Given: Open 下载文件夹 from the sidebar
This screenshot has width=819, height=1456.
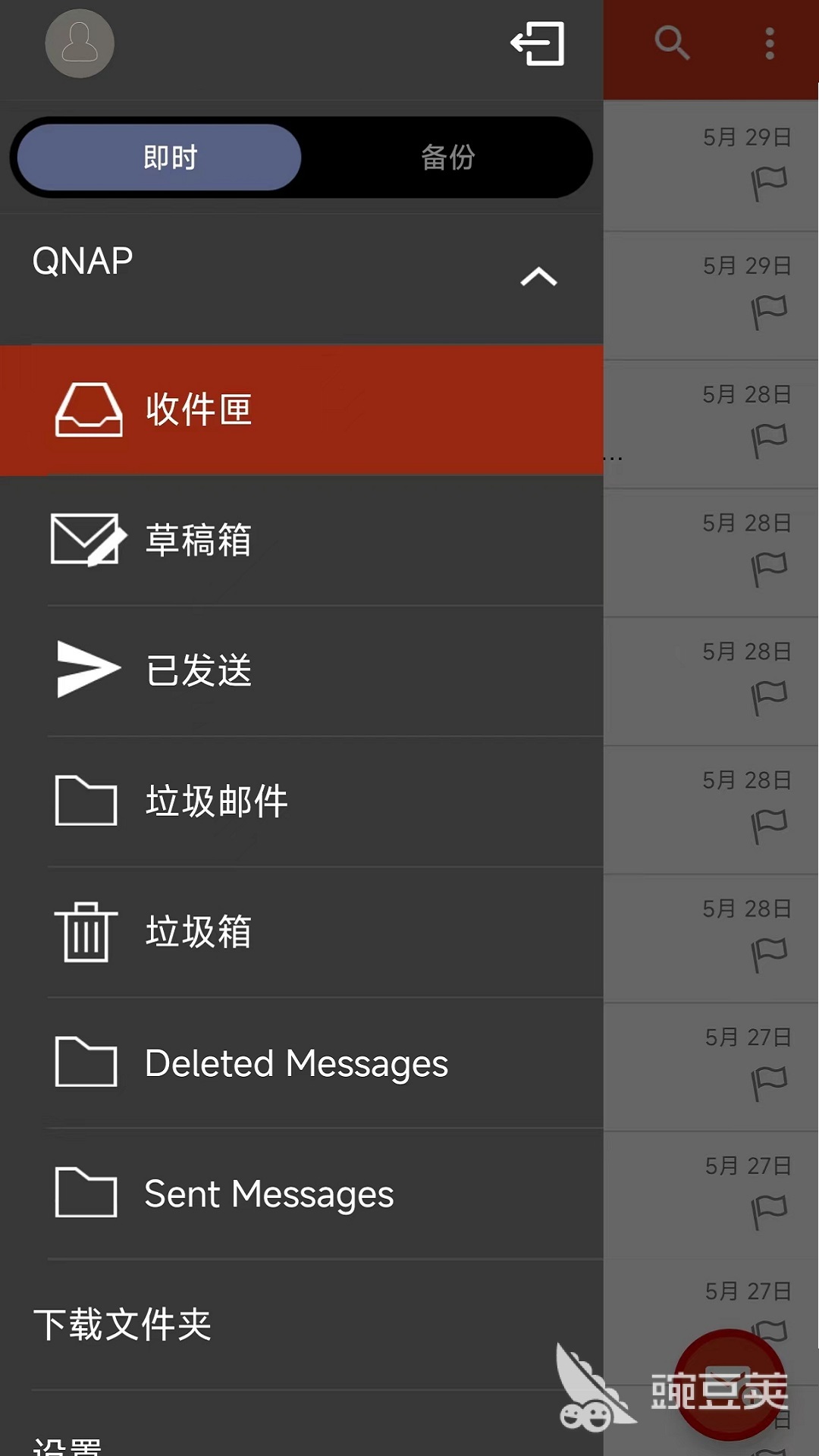Looking at the screenshot, I should [124, 1323].
